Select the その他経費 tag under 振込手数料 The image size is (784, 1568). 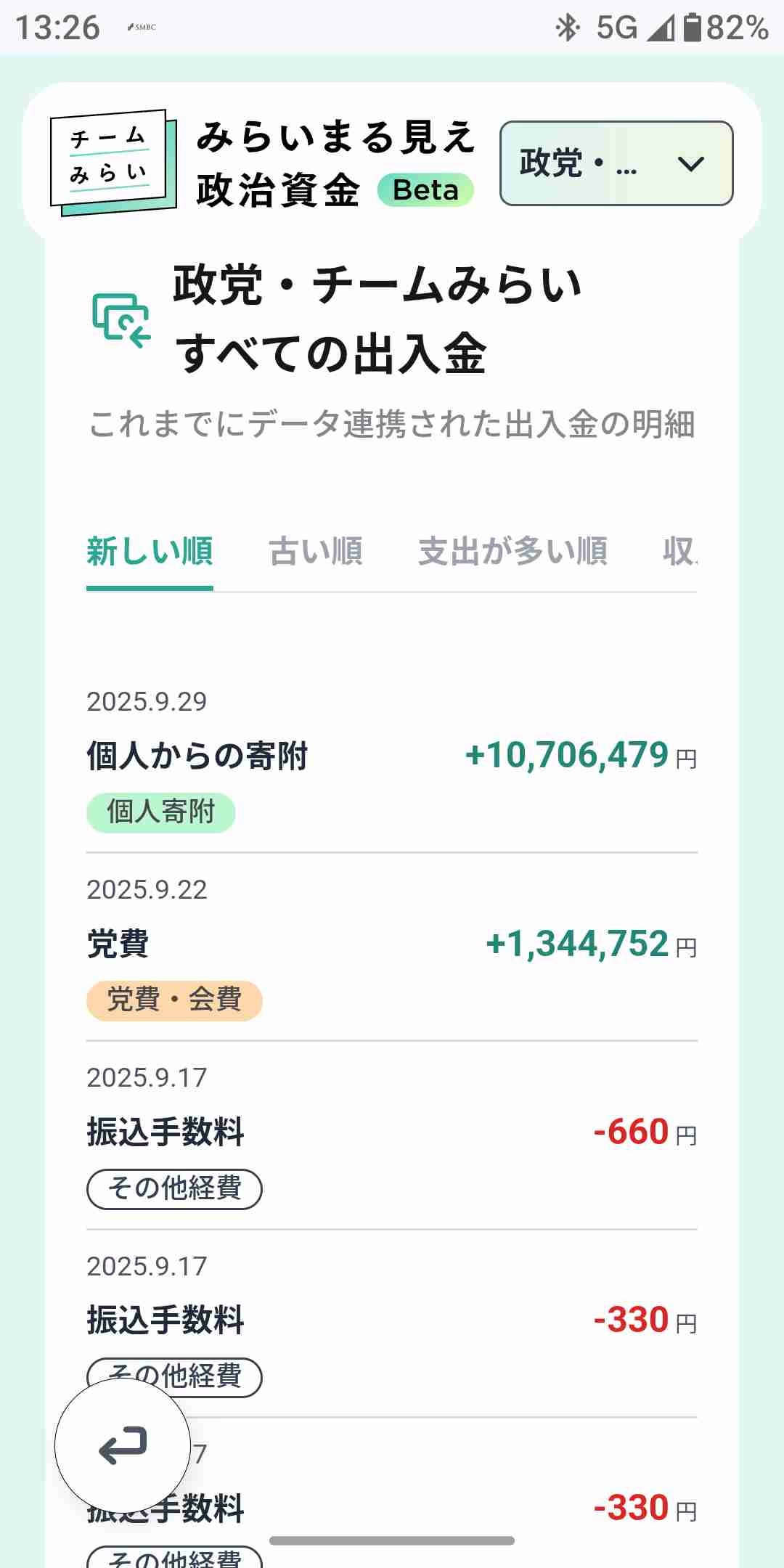(x=173, y=1188)
